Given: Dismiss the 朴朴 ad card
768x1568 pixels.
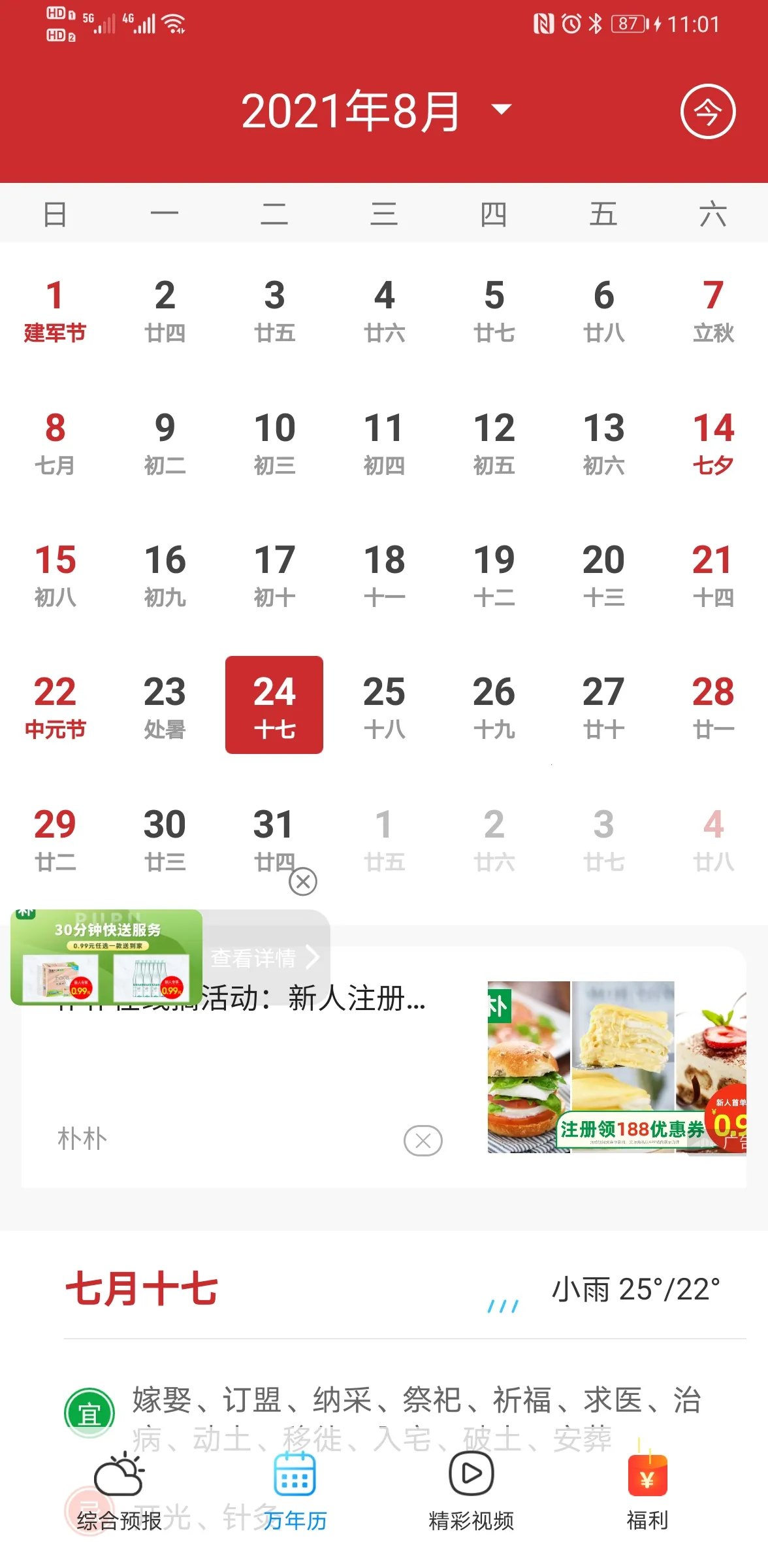Looking at the screenshot, I should [423, 1141].
